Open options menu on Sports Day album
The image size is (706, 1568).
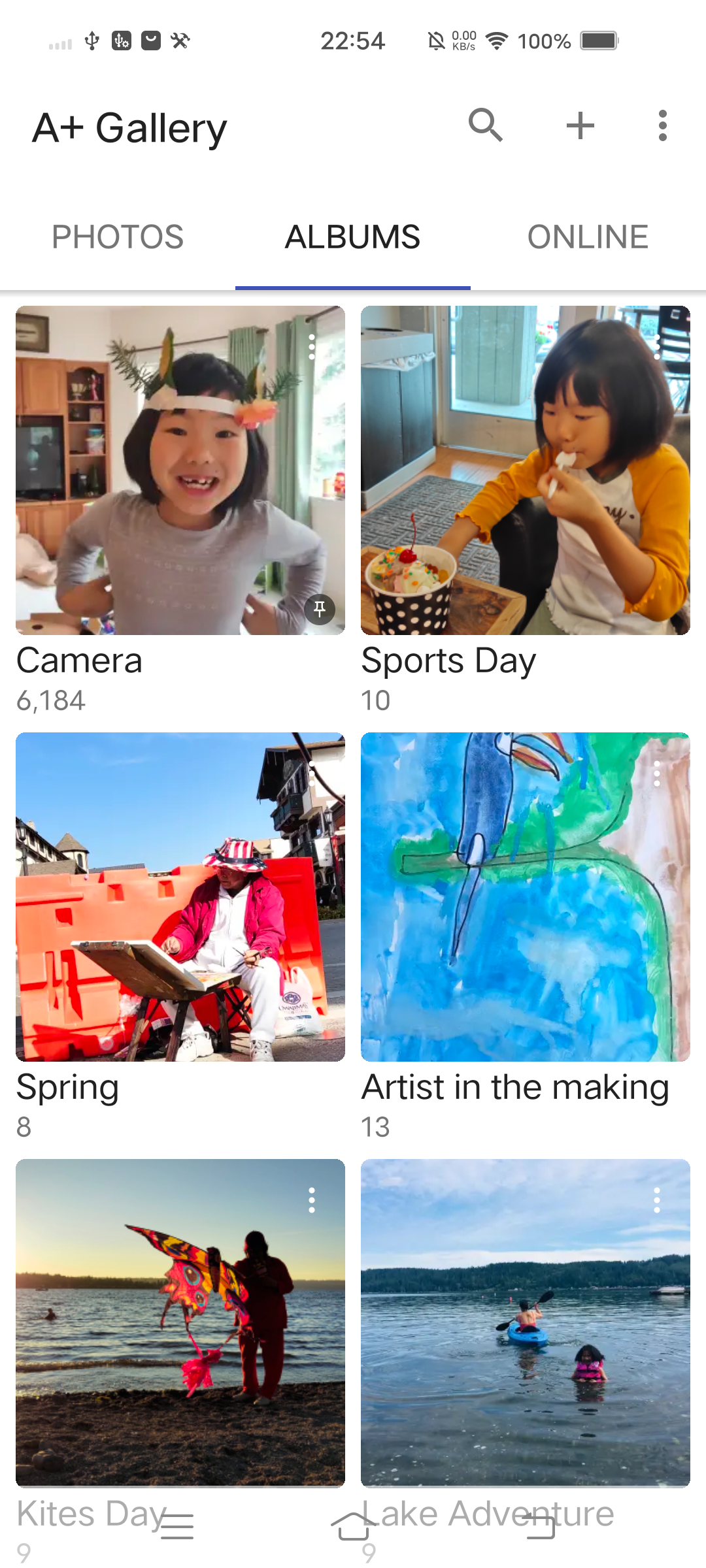tap(657, 347)
